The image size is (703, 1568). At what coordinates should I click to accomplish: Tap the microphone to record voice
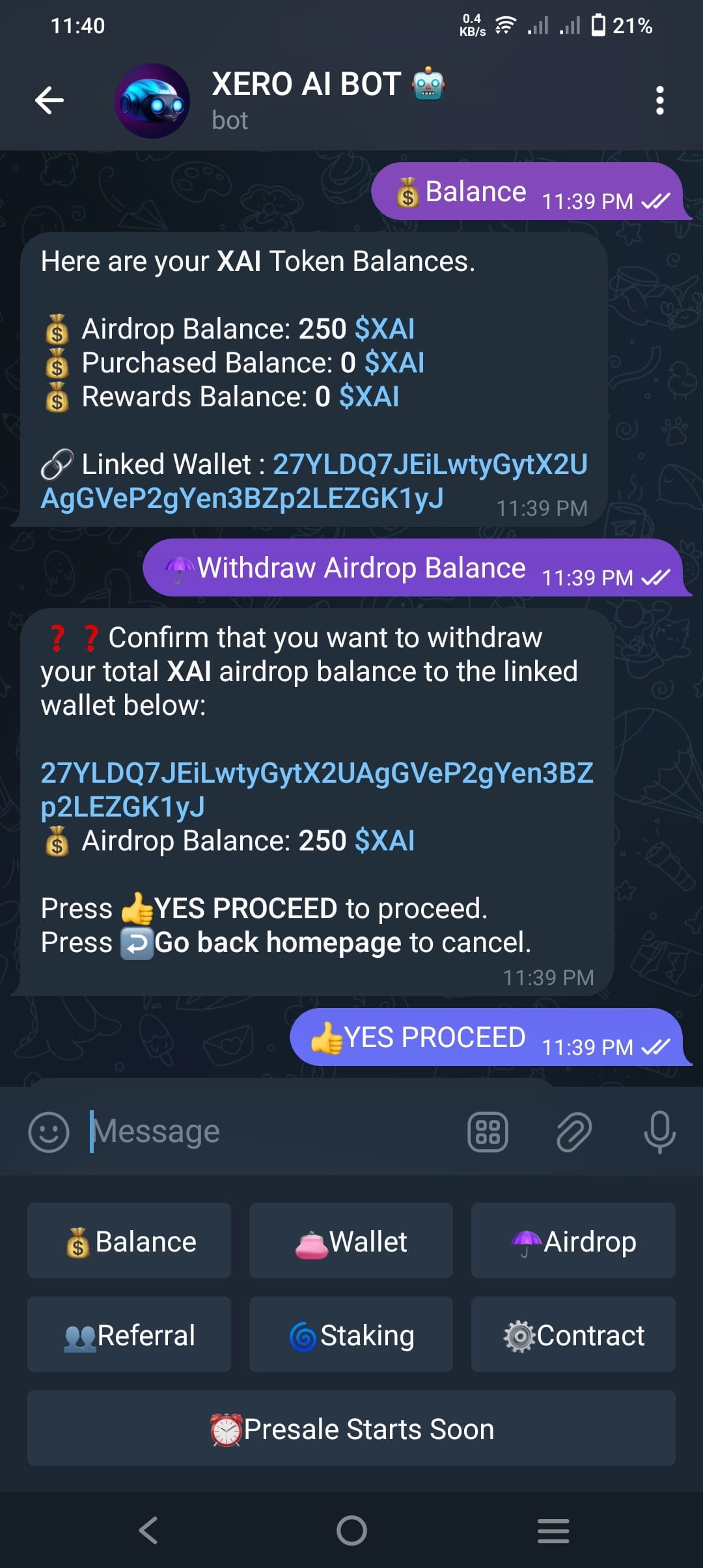(659, 1130)
